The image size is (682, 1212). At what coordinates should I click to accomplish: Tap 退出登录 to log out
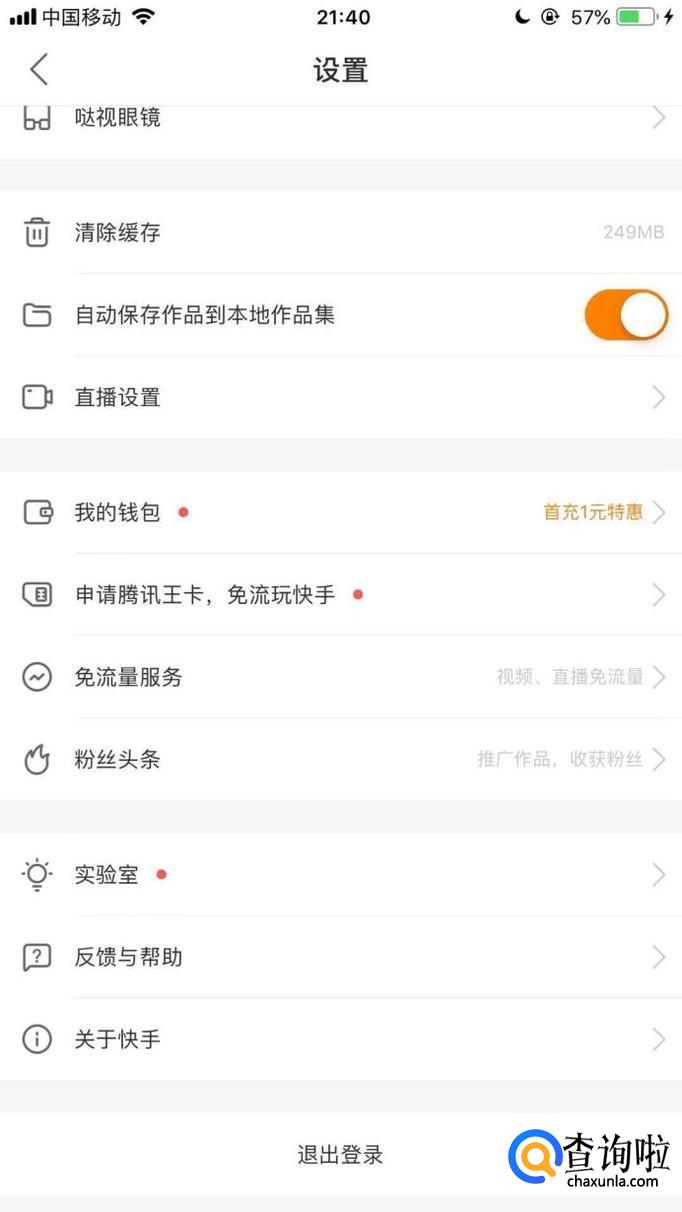pos(340,1155)
